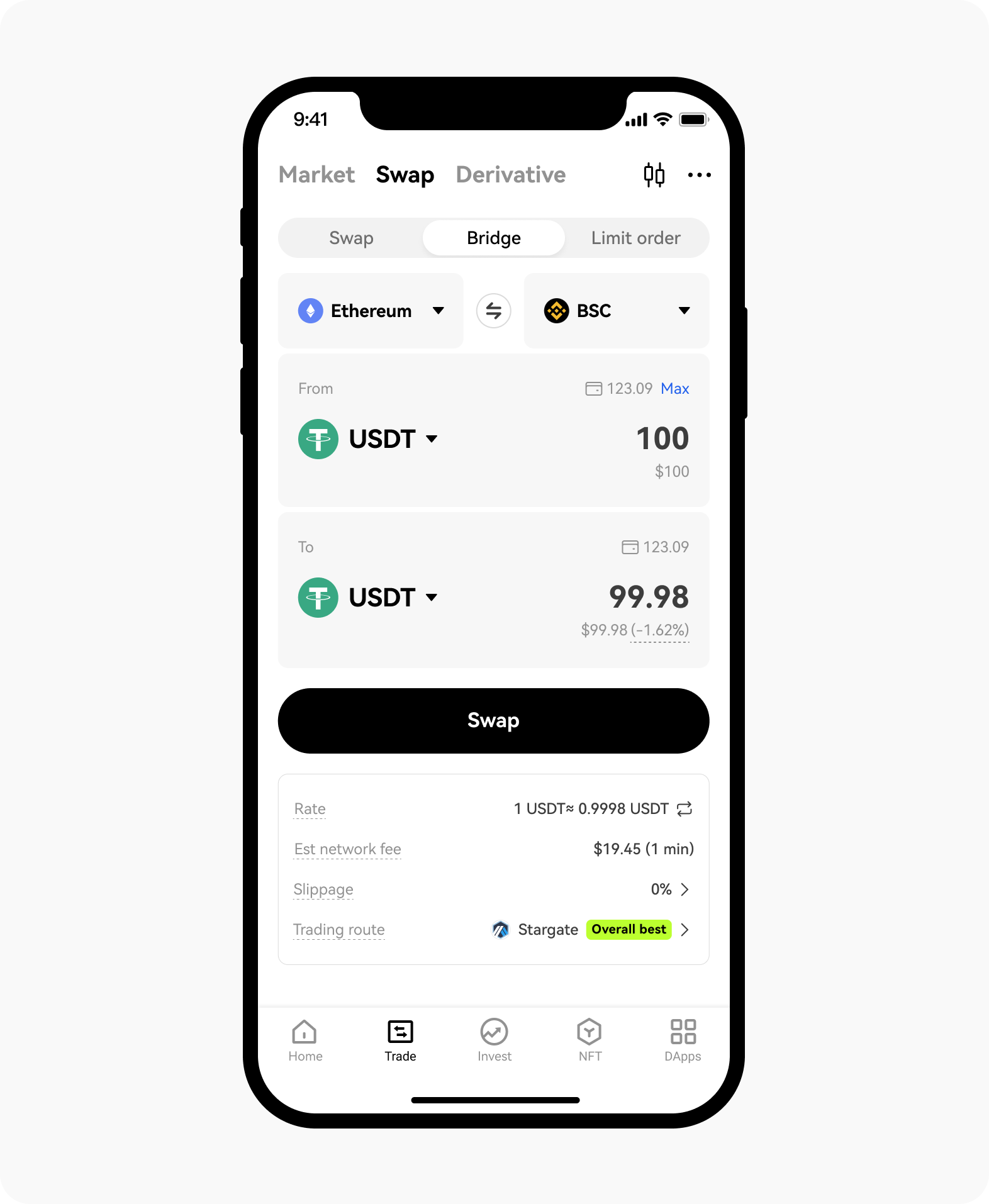989x1204 pixels.
Task: Go to the Home tab
Action: [305, 1040]
